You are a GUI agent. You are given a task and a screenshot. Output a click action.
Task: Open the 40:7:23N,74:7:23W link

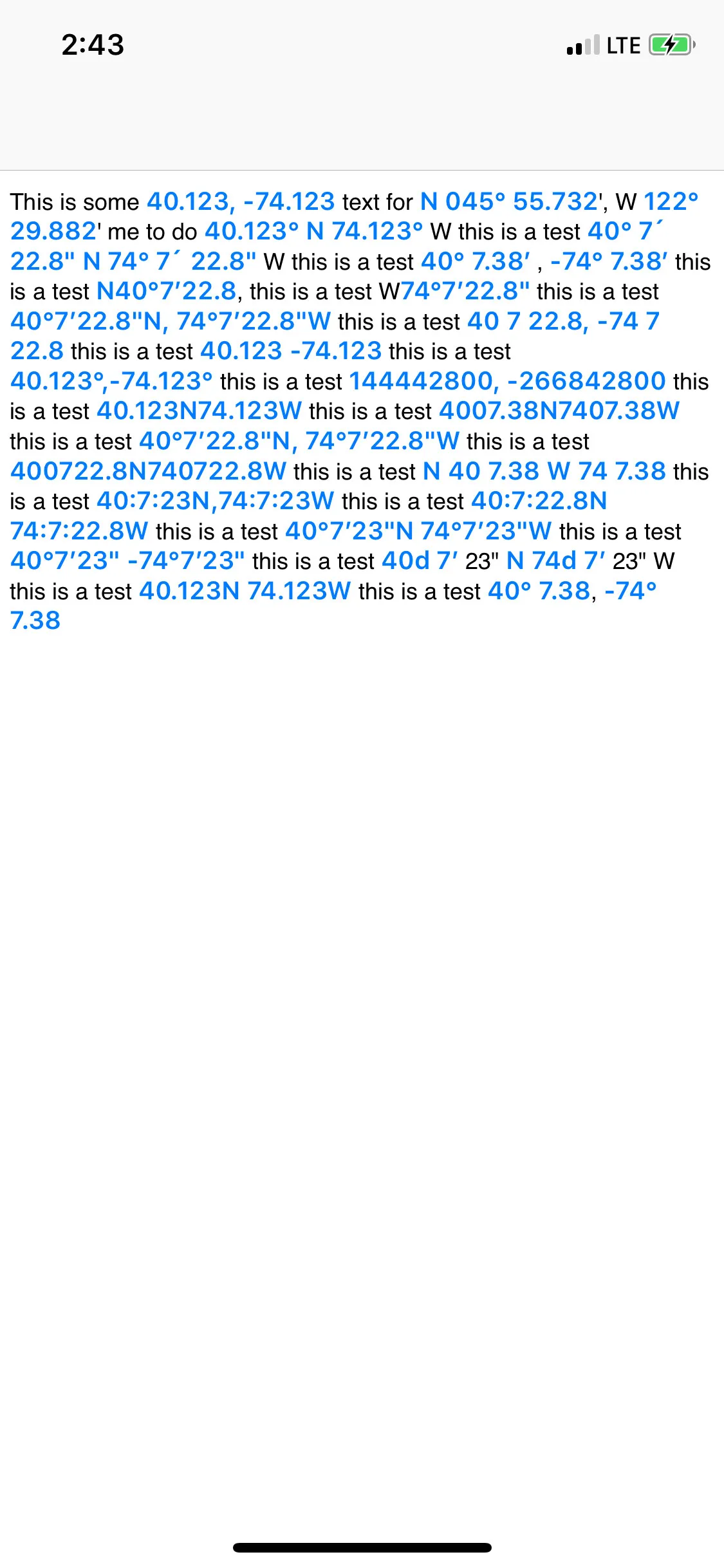(215, 501)
